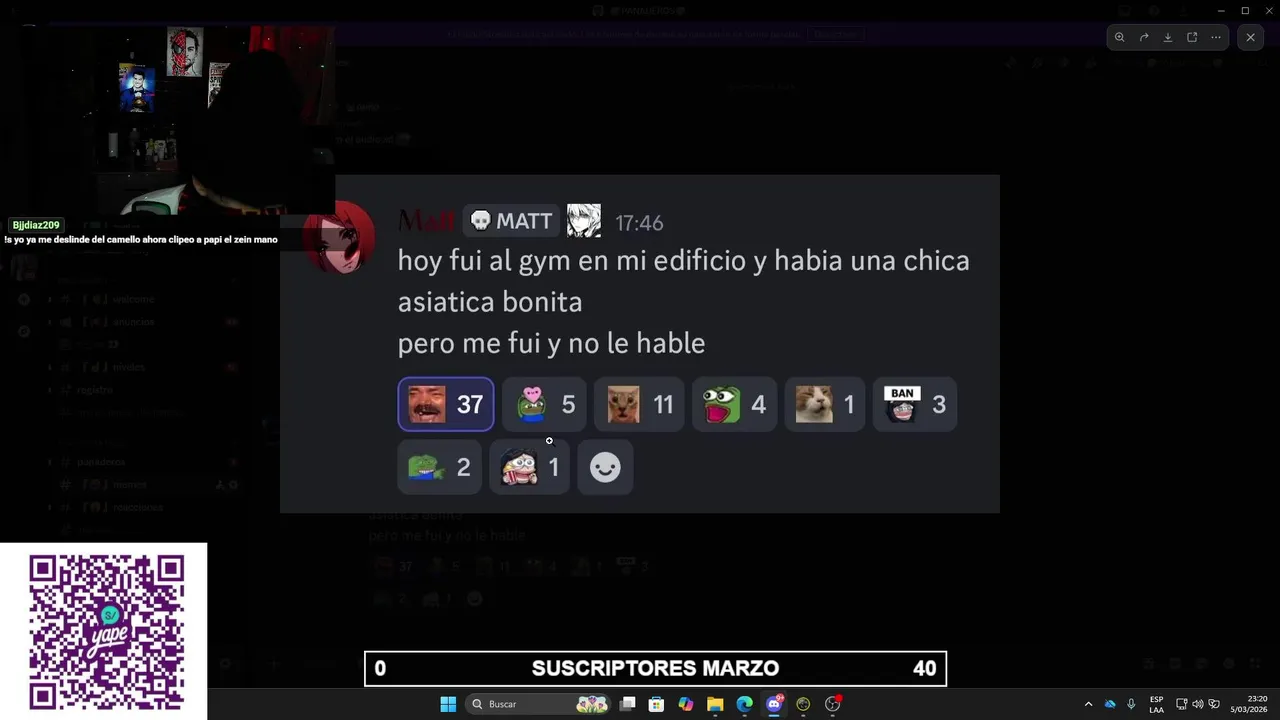Open Copilot from the taskbar
Screen dimensions: 1280x720
pos(685,704)
